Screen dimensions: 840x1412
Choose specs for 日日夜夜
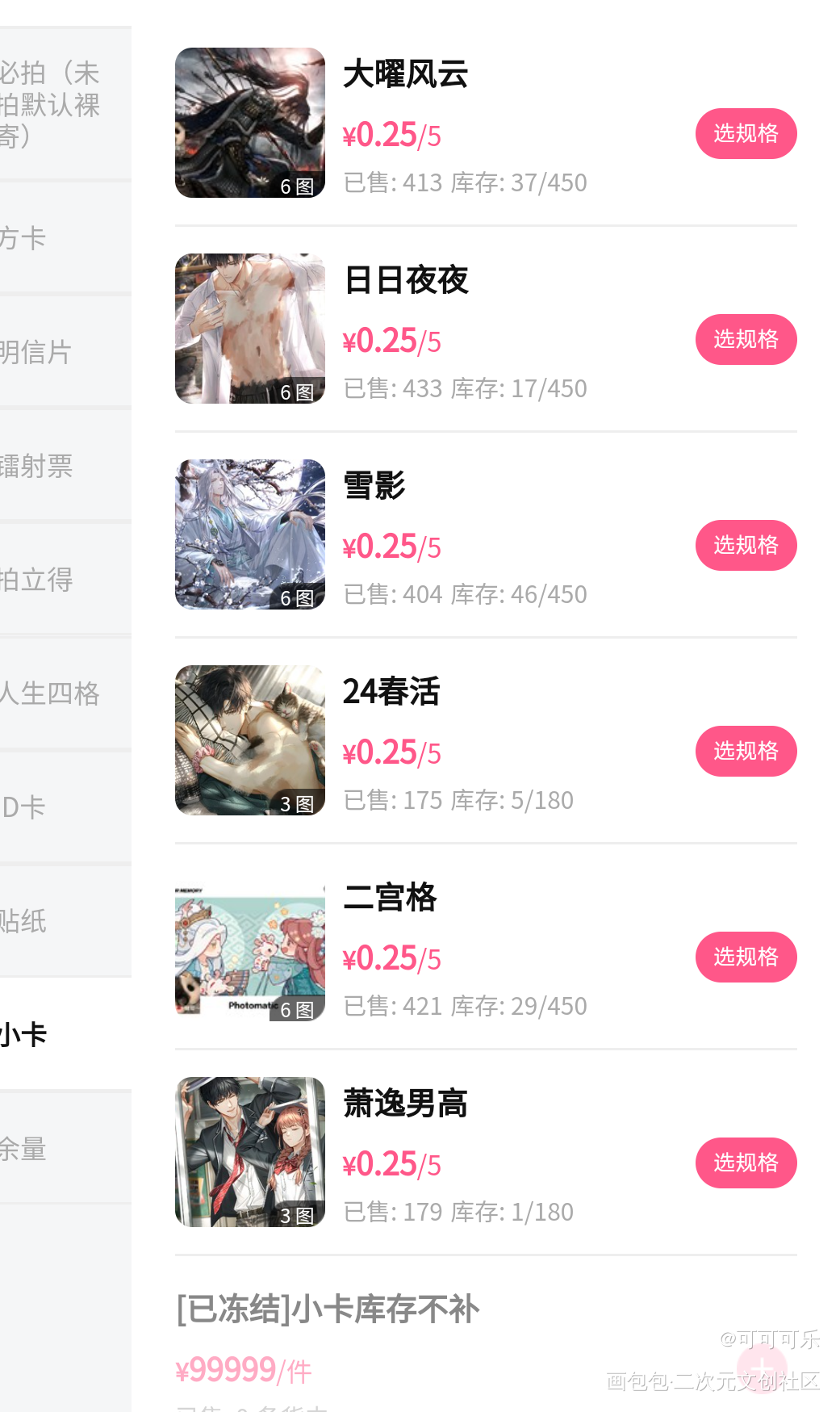[746, 339]
